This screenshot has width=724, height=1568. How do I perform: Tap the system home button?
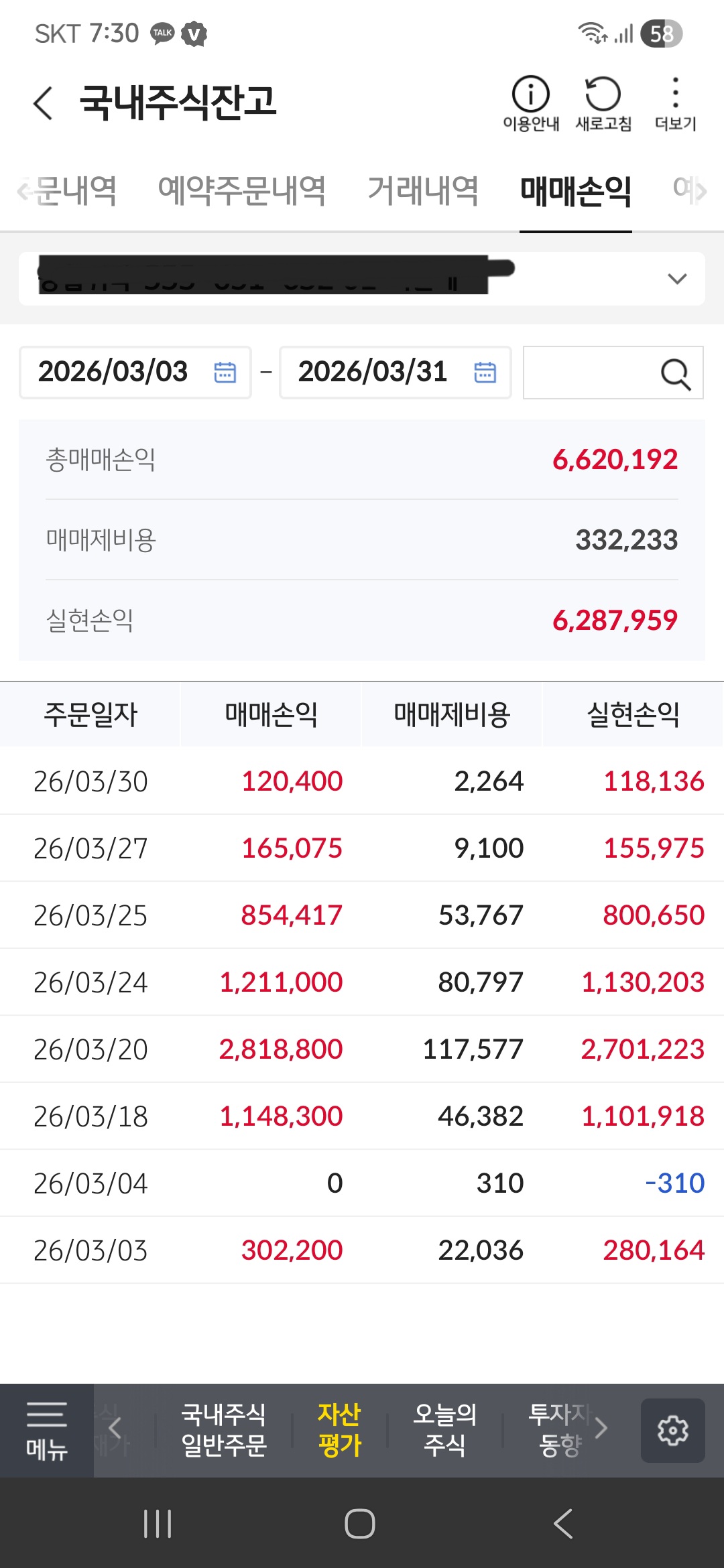360,1524
